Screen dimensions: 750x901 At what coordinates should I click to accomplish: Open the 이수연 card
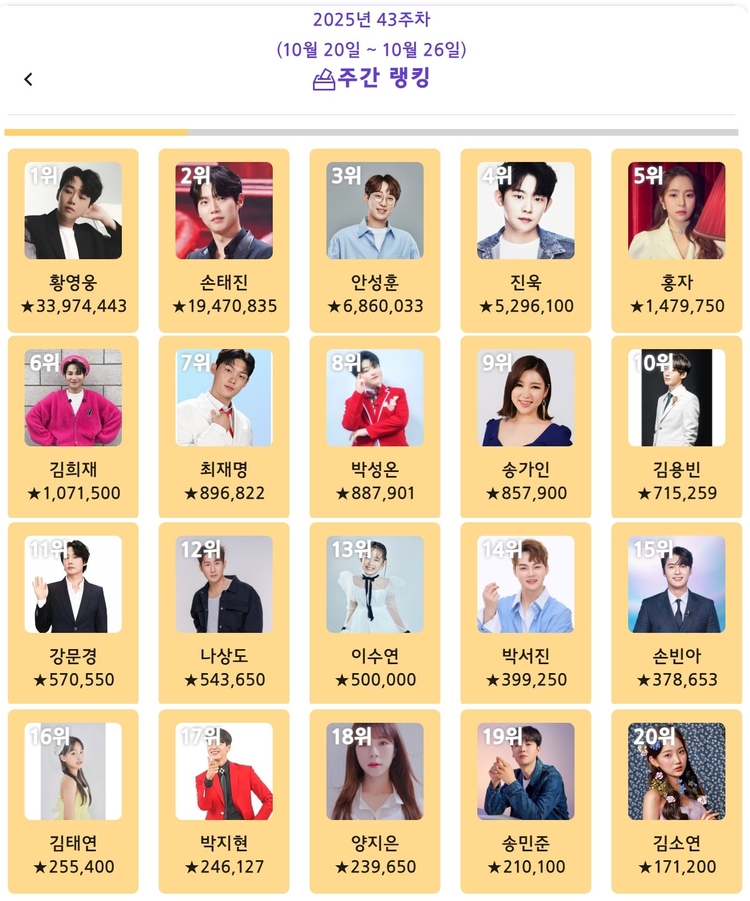pos(375,613)
